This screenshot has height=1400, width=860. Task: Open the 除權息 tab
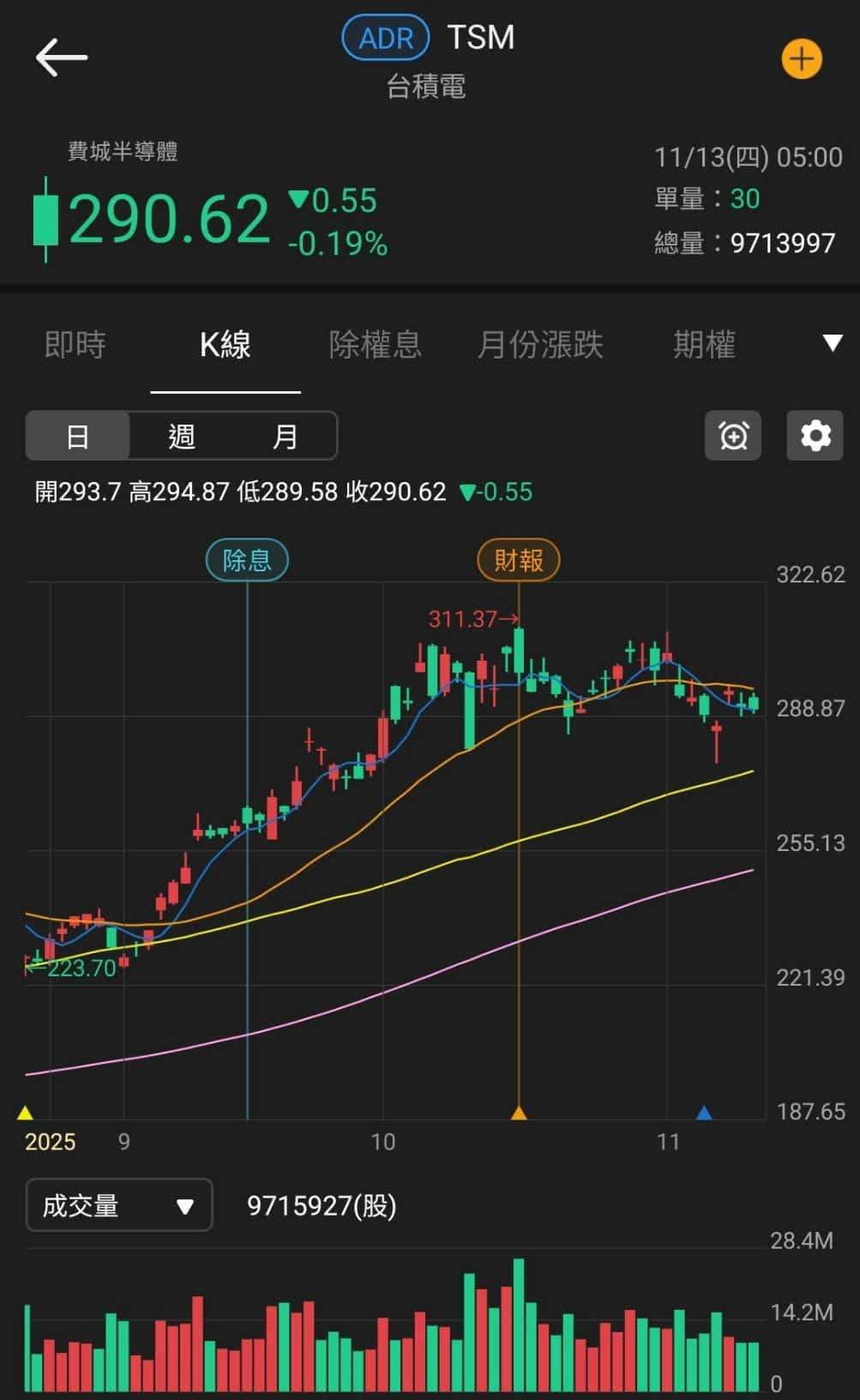pyautogui.click(x=376, y=345)
